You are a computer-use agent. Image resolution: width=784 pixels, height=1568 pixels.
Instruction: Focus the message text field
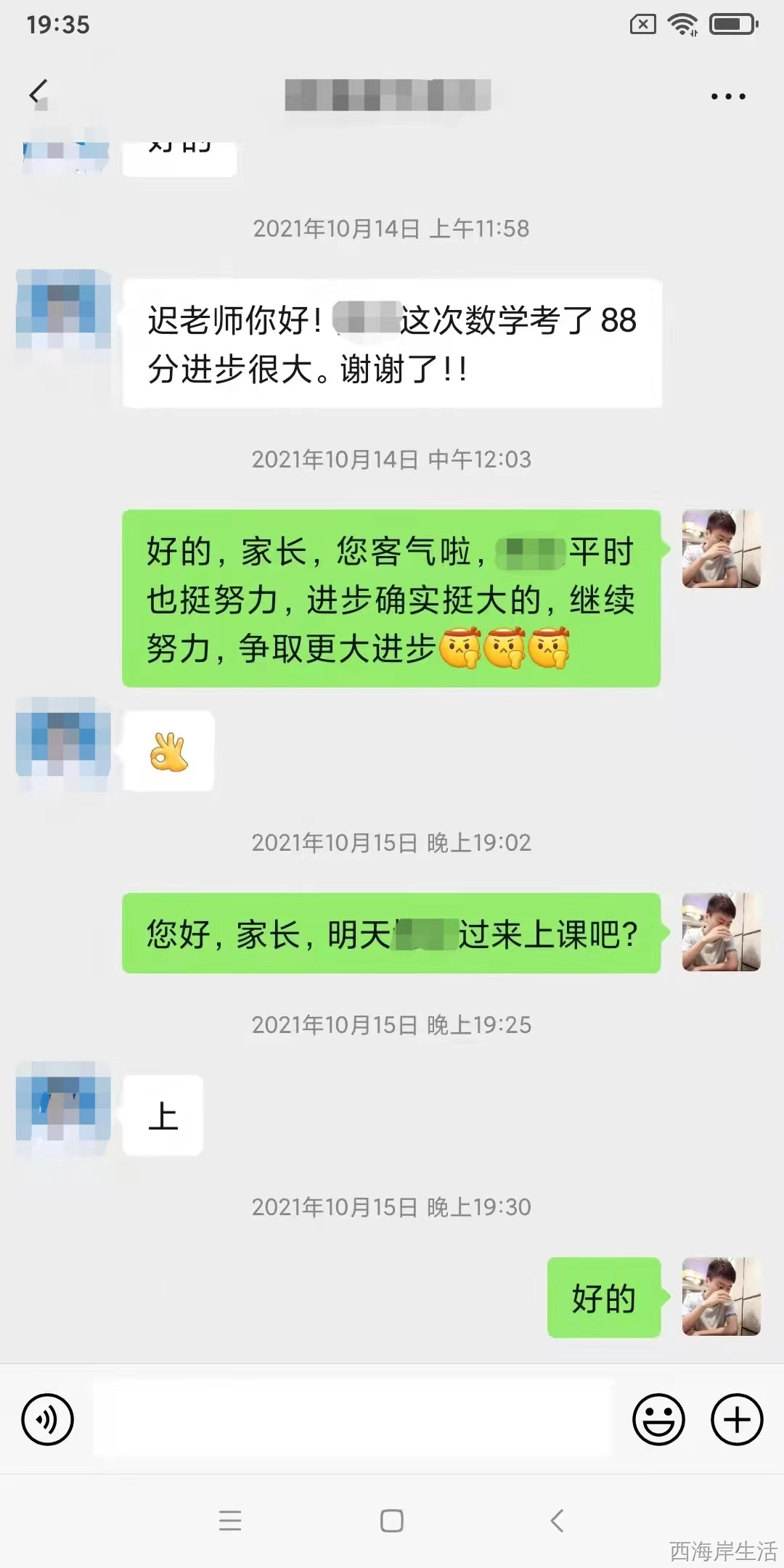[354, 1419]
